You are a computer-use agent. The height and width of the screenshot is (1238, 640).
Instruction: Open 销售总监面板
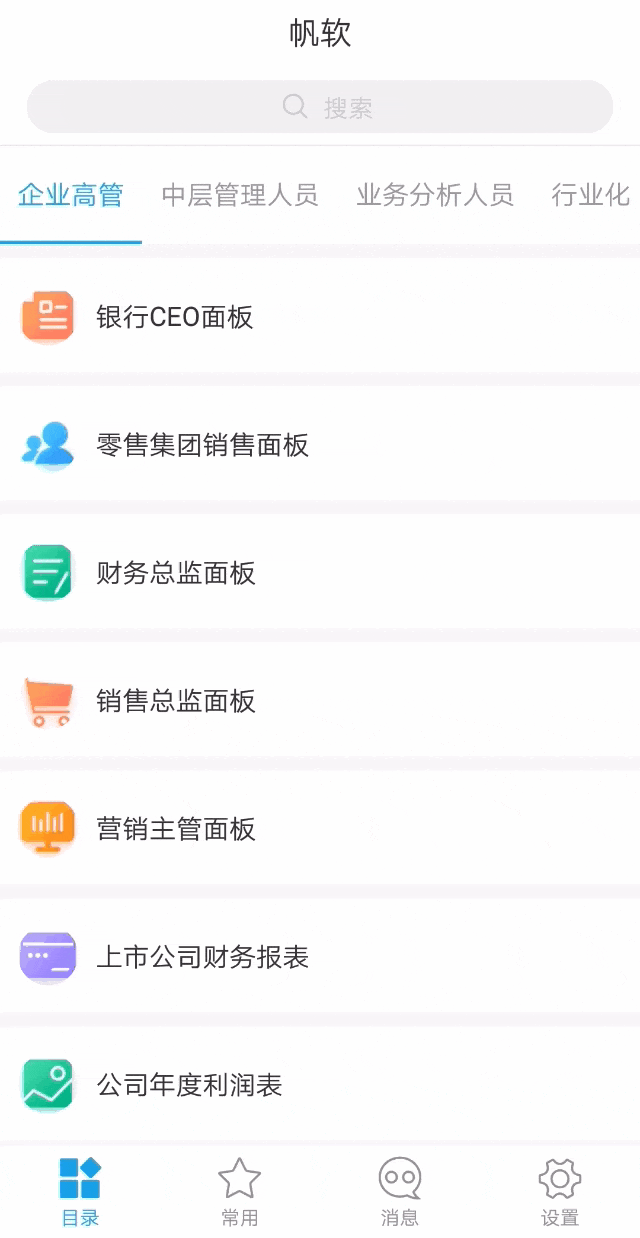coord(320,701)
